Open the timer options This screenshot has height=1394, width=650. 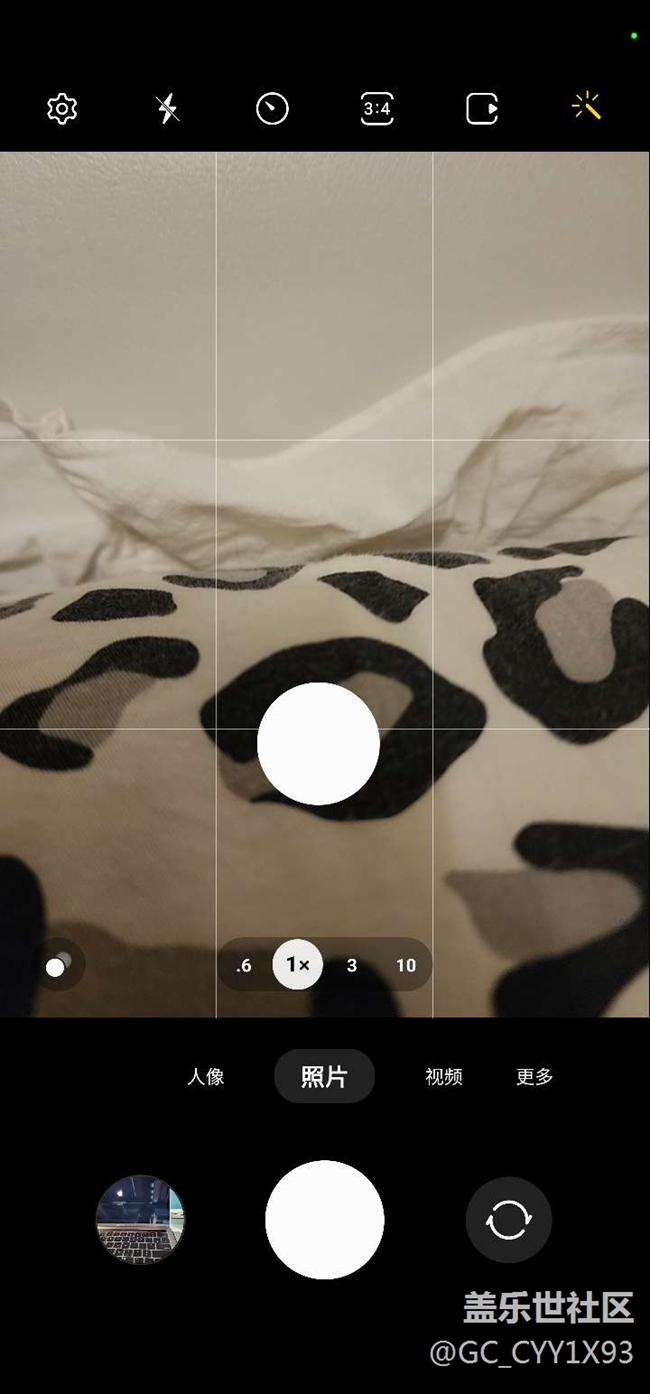click(272, 108)
